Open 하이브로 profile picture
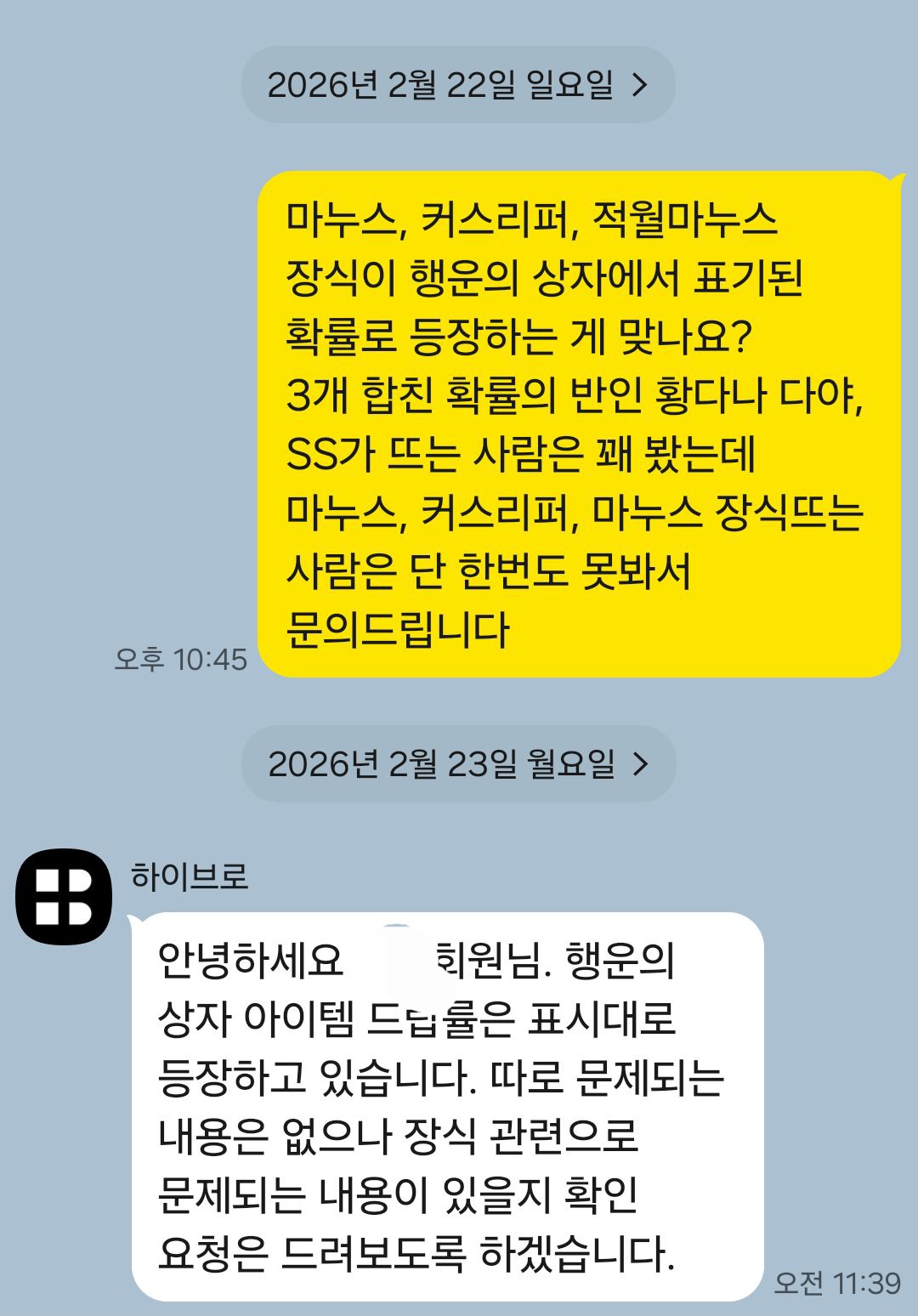Image resolution: width=918 pixels, height=1316 pixels. click(64, 896)
